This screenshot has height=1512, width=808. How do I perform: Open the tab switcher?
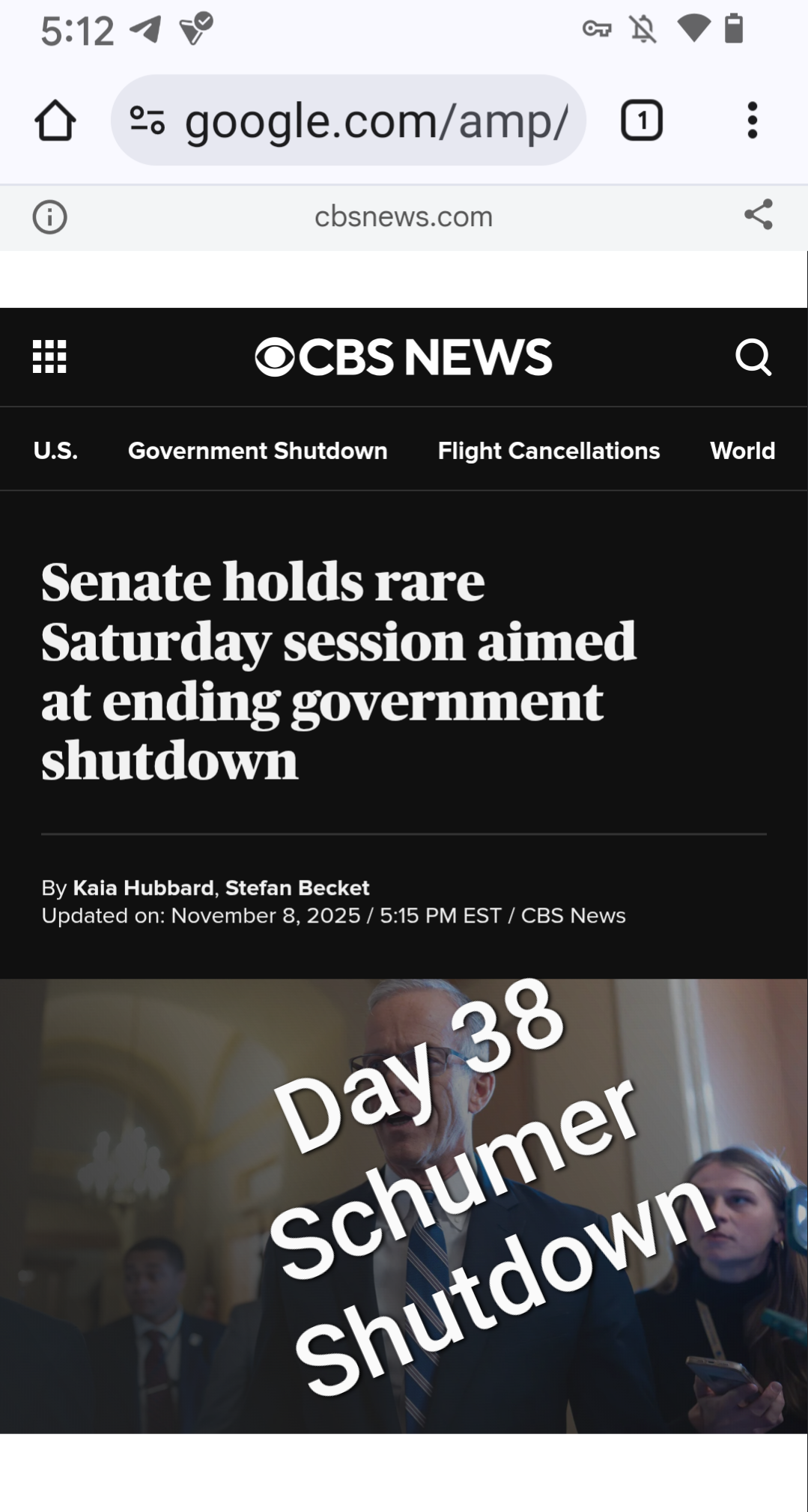pos(642,121)
